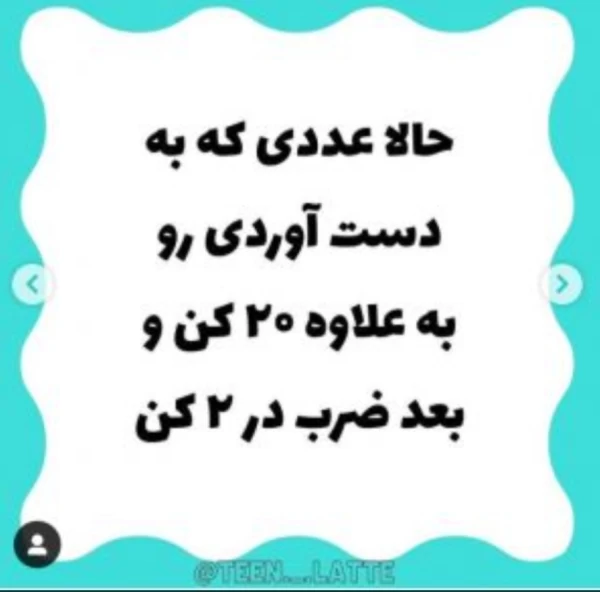Show tagged people on this post
Viewport: 600px width, 592px height.
coord(38,545)
